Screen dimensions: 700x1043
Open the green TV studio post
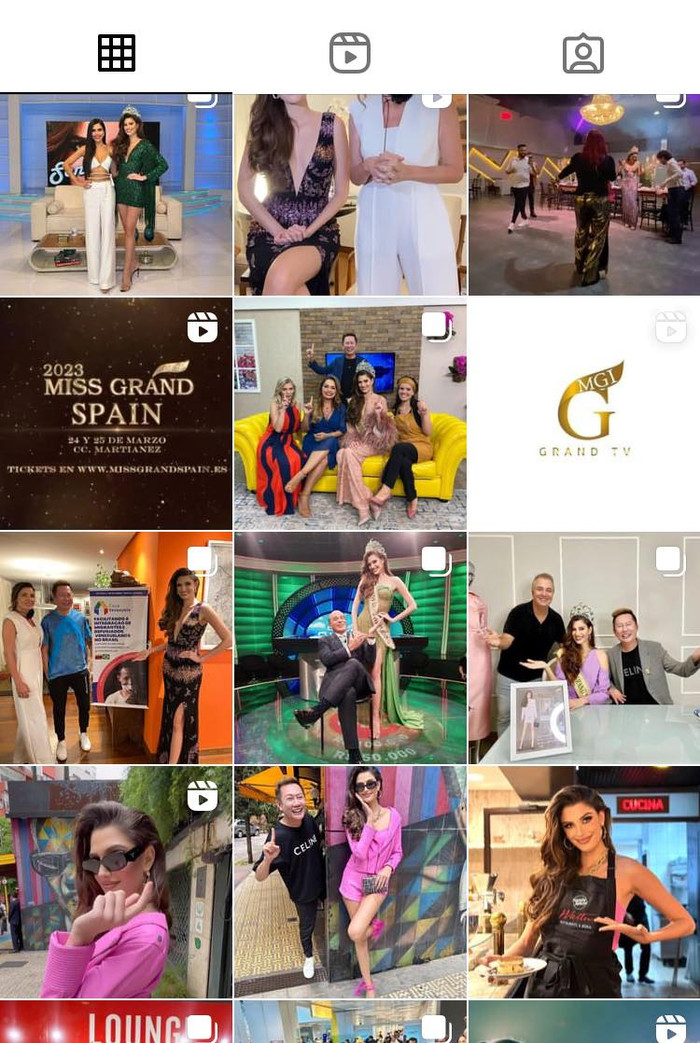coord(350,648)
